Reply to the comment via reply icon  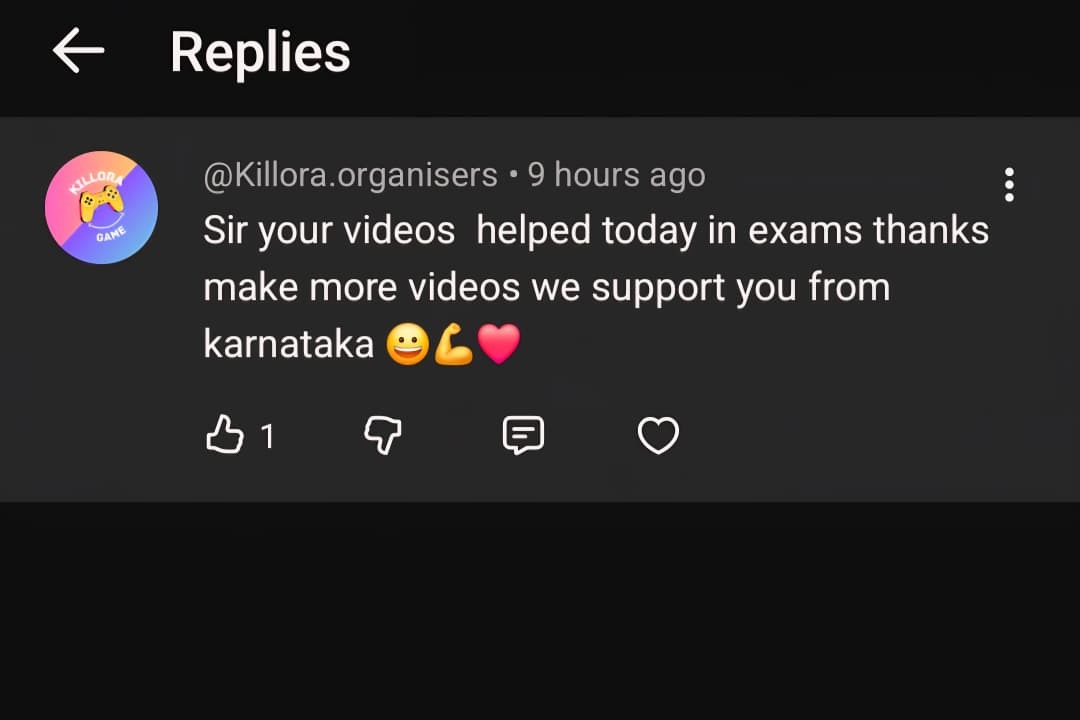point(522,436)
